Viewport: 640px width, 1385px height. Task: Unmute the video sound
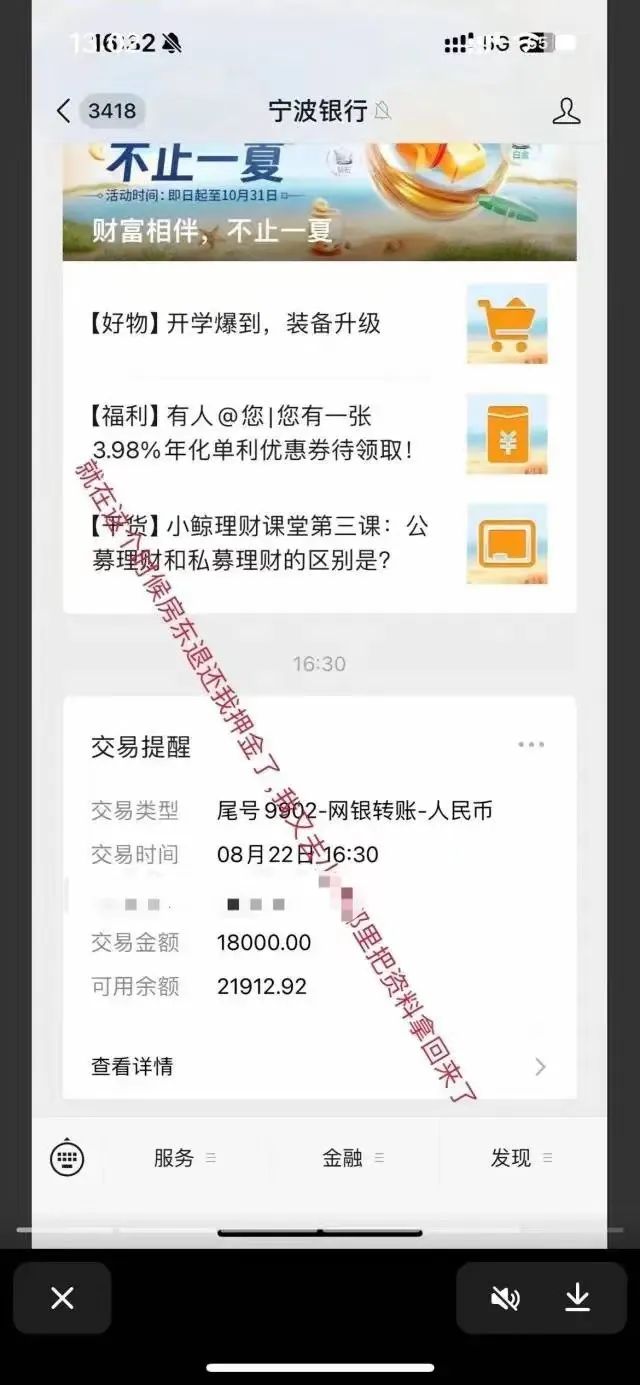tap(505, 1298)
